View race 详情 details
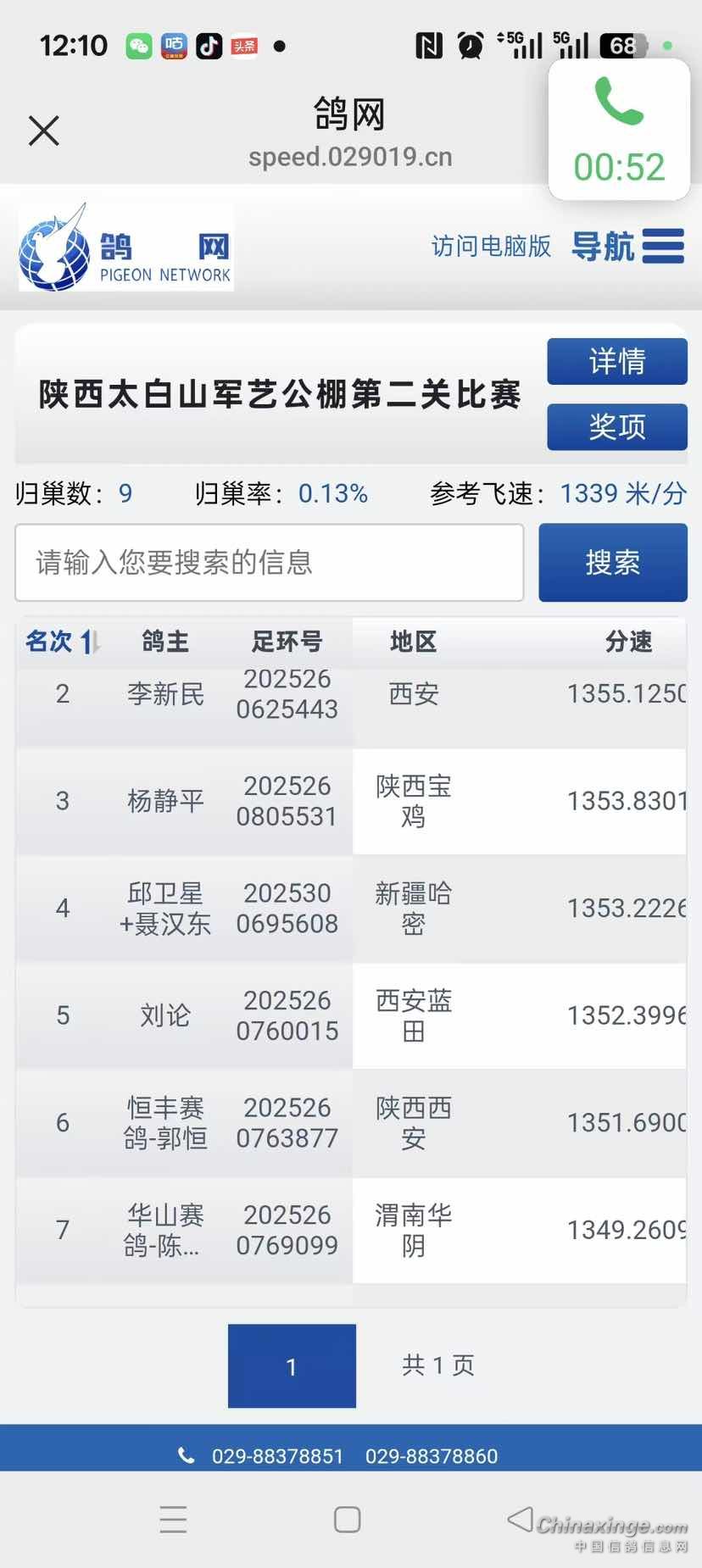Screen dimensions: 702x1568 click(x=616, y=361)
